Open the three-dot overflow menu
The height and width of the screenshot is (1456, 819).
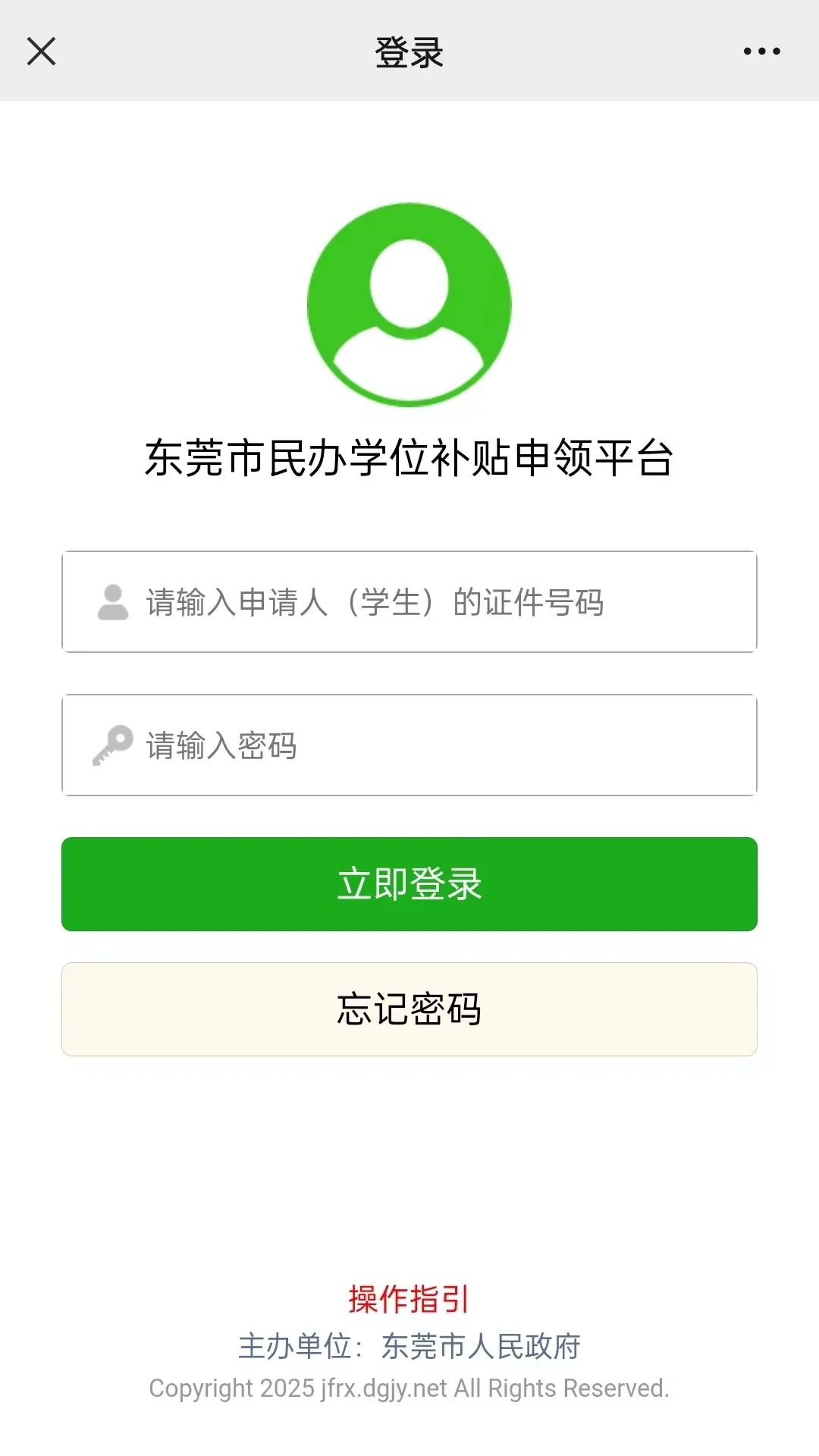pos(761,52)
